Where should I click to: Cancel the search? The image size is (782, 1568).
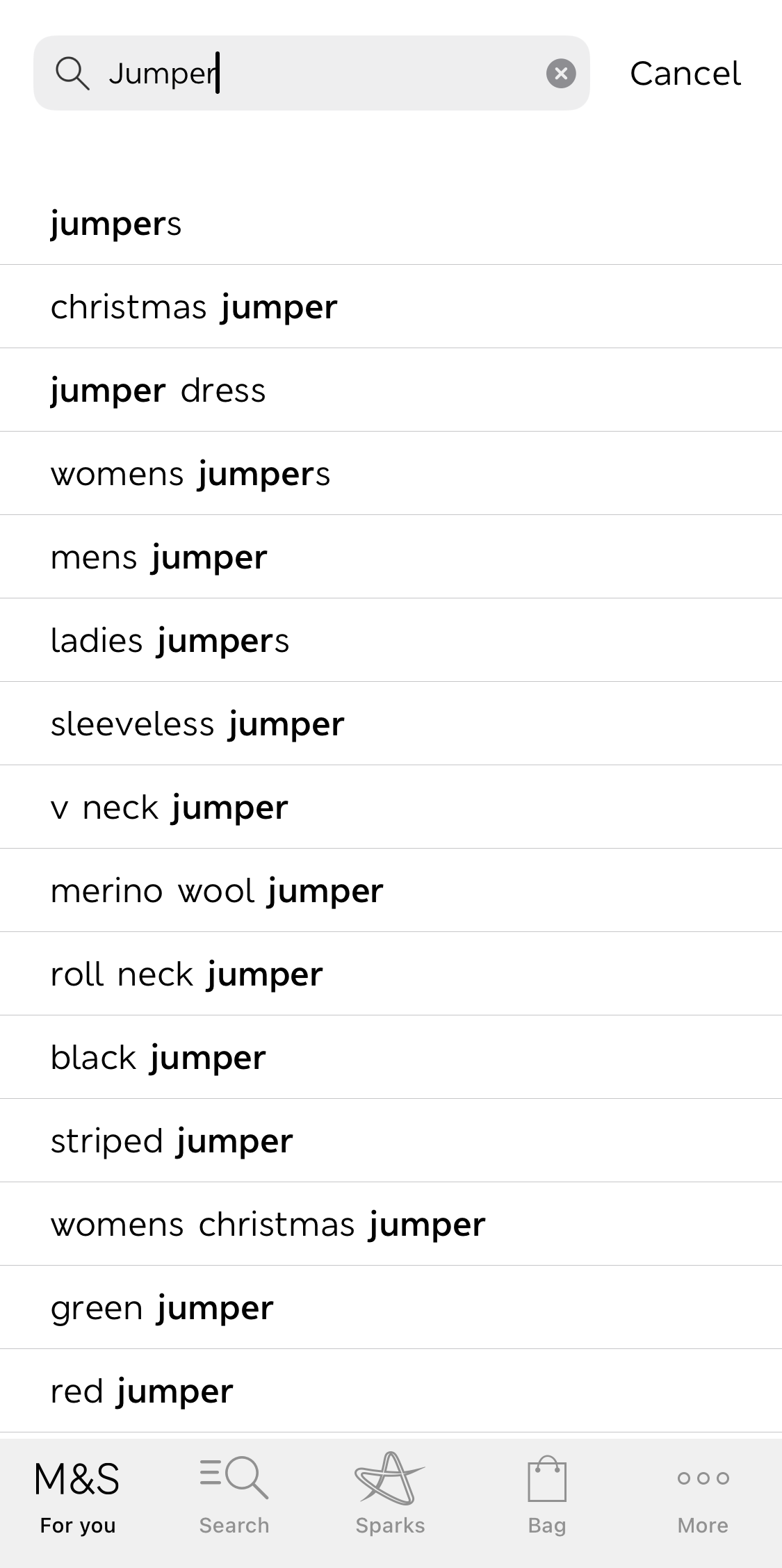tap(685, 74)
